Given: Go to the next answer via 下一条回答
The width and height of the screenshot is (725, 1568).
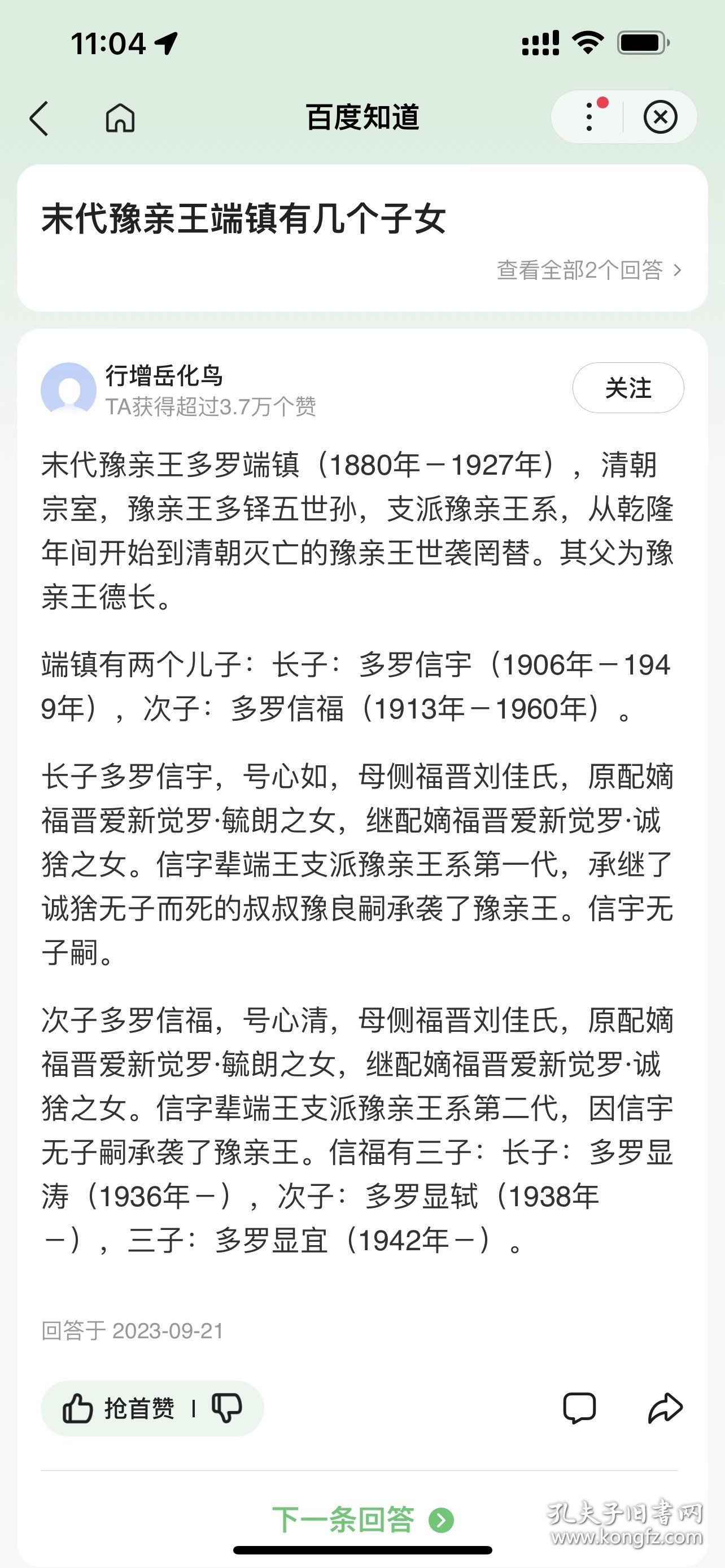Looking at the screenshot, I should pos(363,1519).
